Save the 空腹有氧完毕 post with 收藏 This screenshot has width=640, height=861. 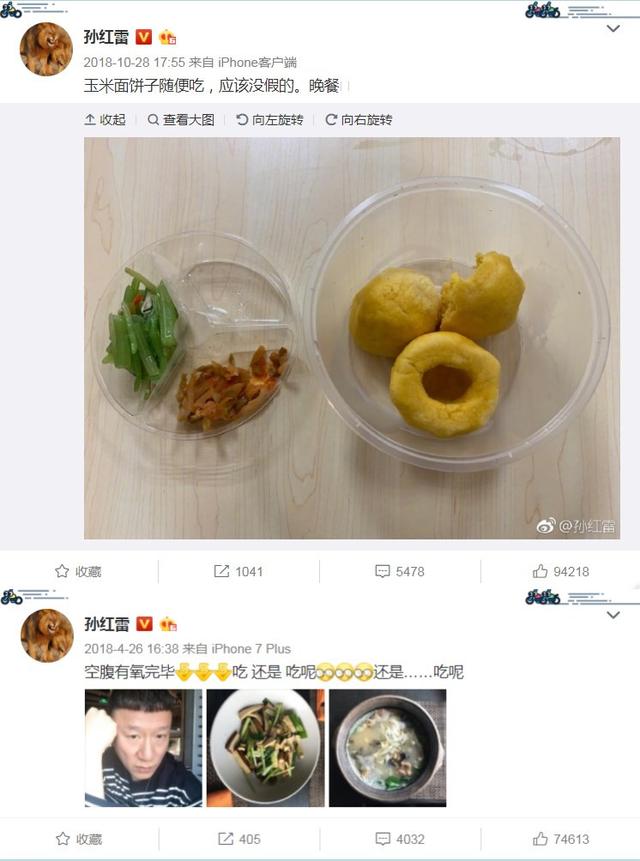pyautogui.click(x=78, y=839)
